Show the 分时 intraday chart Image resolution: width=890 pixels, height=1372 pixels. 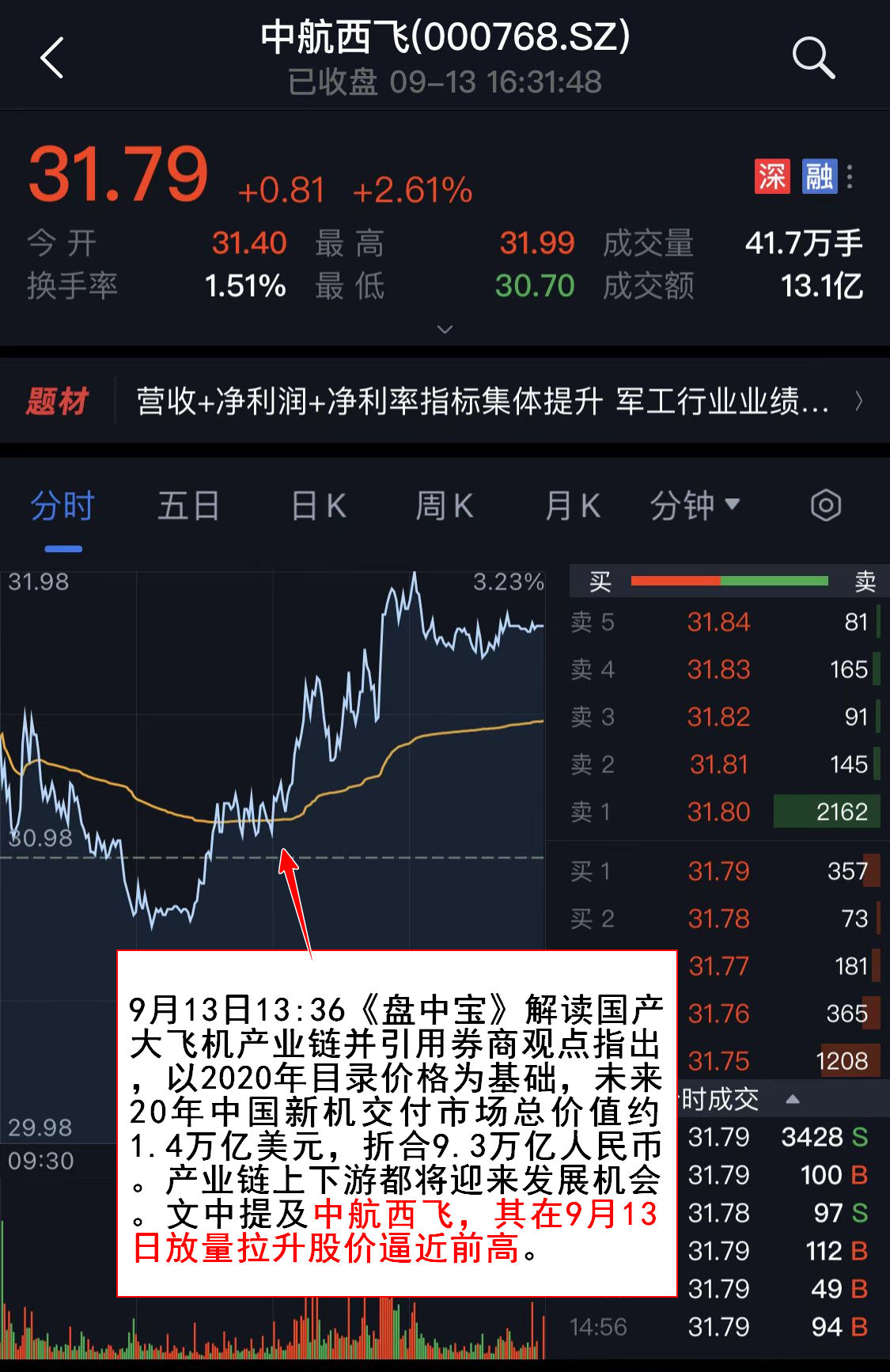pos(62,506)
